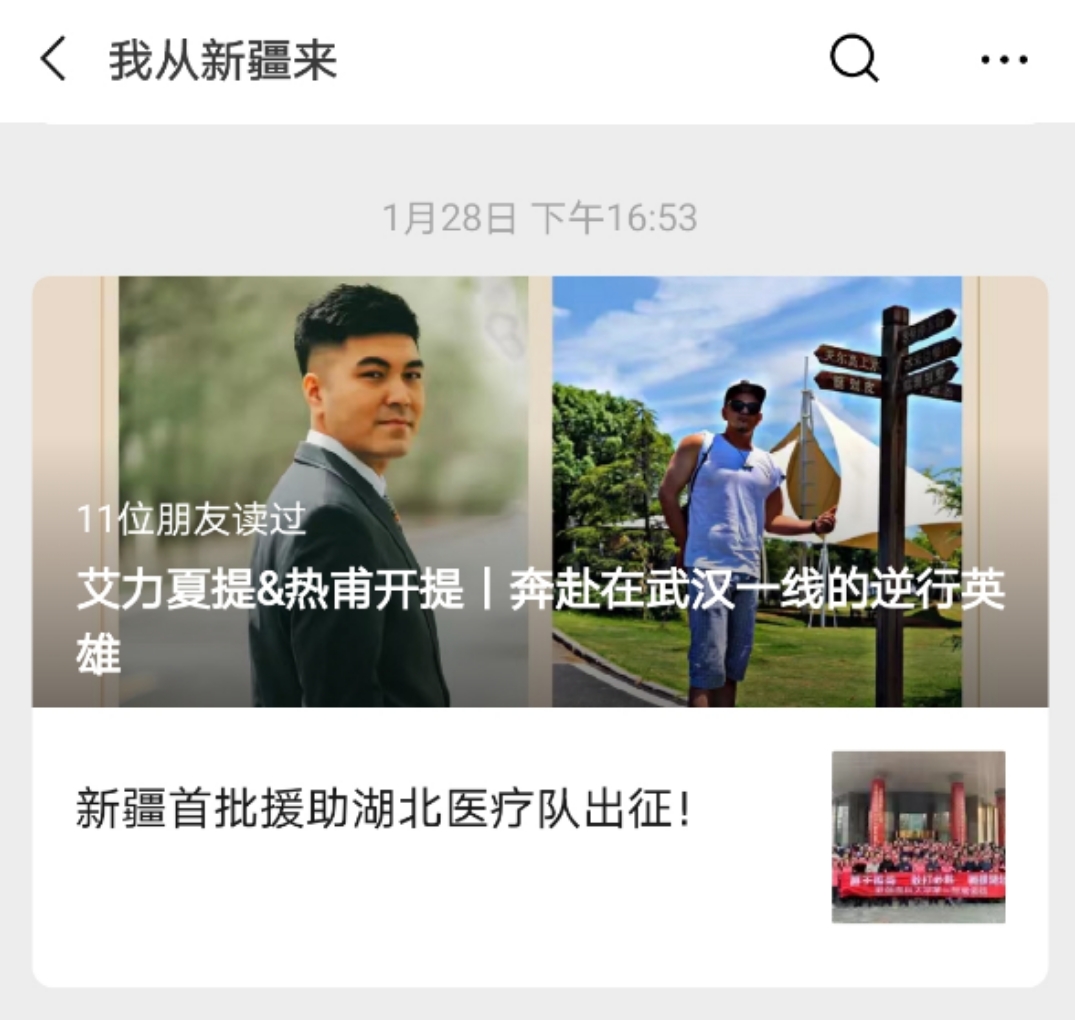Read 新疆首批援助湖北医疗队出征 article
This screenshot has height=1020, width=1075.
[383, 810]
